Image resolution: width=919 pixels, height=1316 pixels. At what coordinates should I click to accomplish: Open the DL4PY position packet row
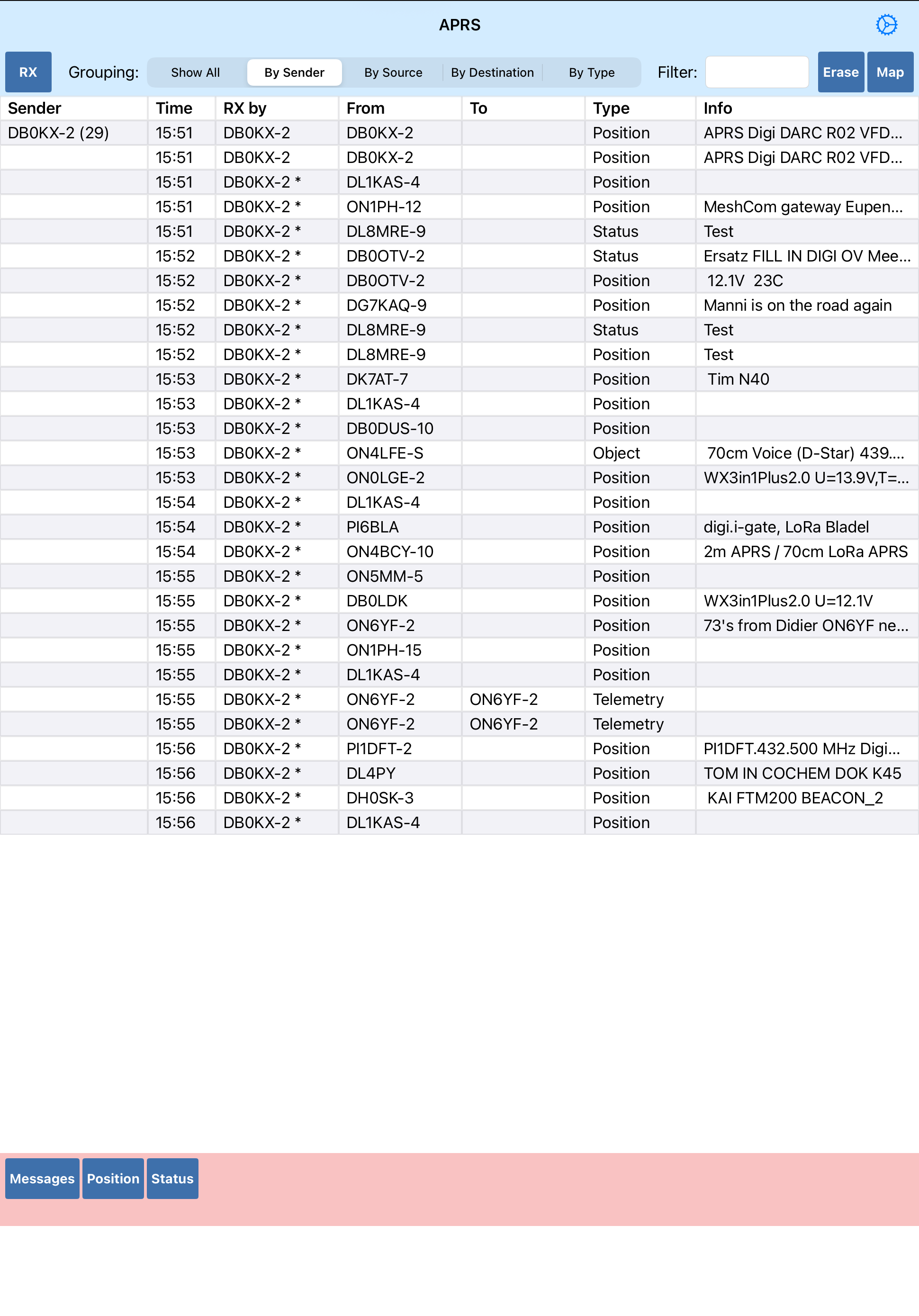point(459,774)
